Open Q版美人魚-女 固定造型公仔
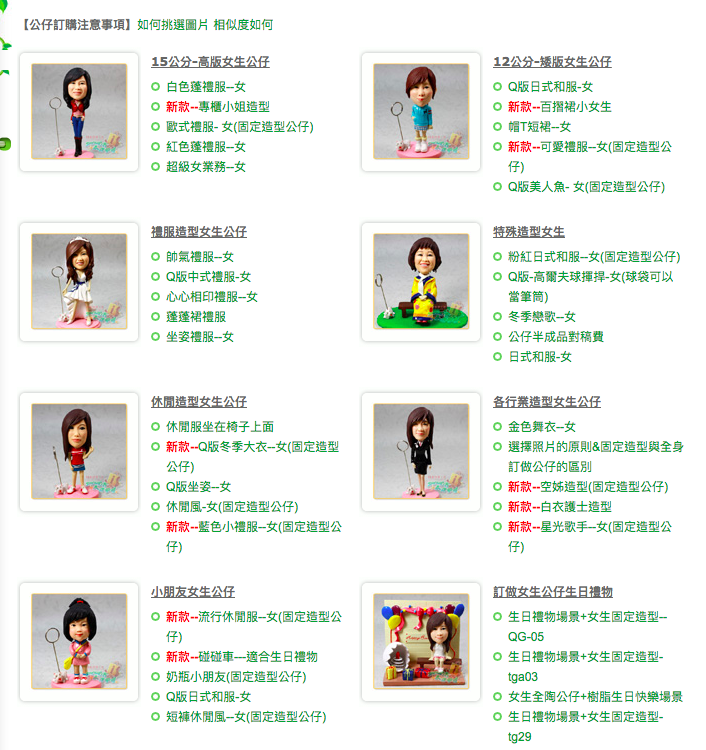The width and height of the screenshot is (706, 750). pyautogui.click(x=585, y=187)
